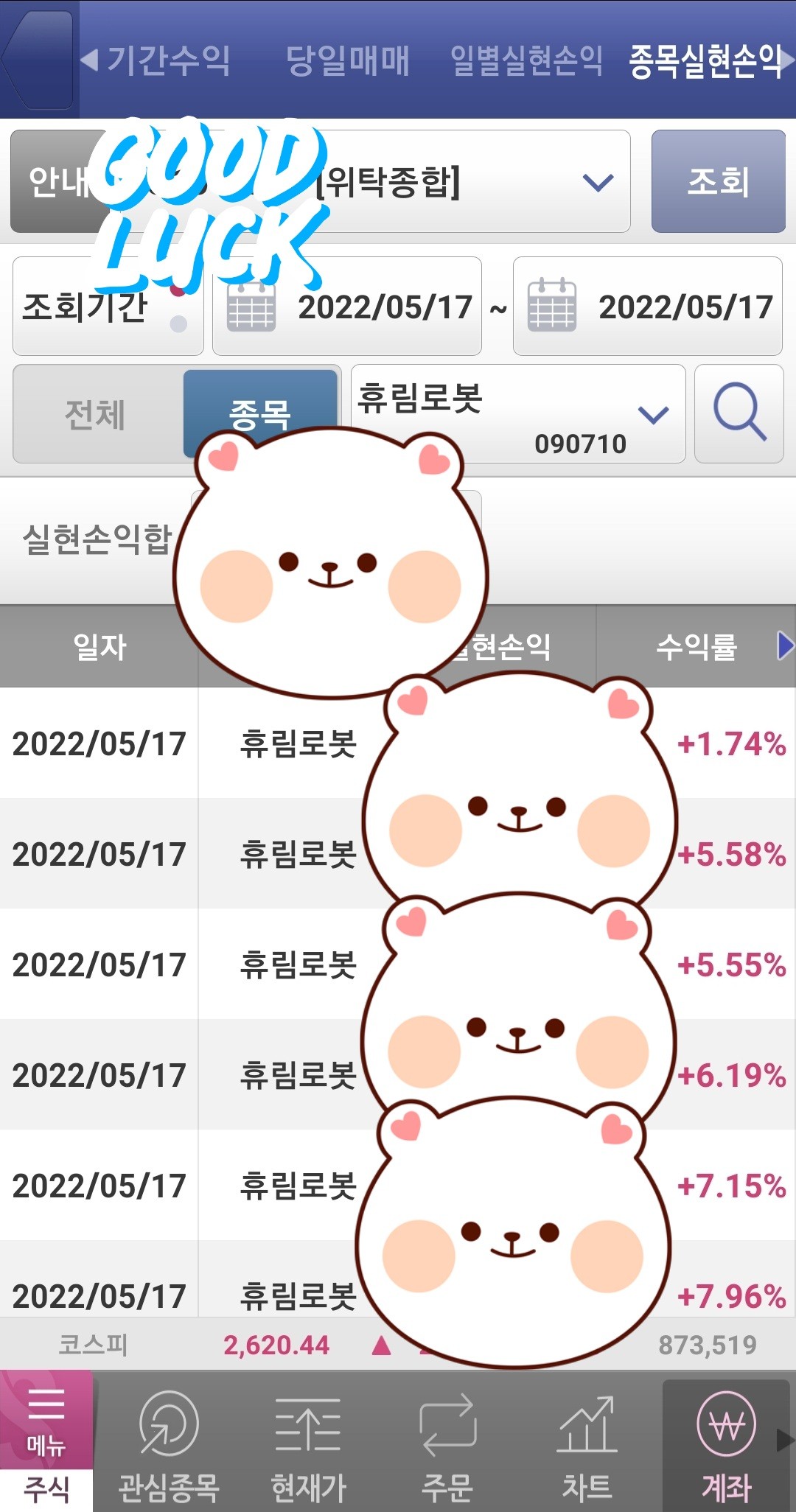Go back using the top-left arrow
This screenshot has width=796, height=1512.
pos(37,59)
